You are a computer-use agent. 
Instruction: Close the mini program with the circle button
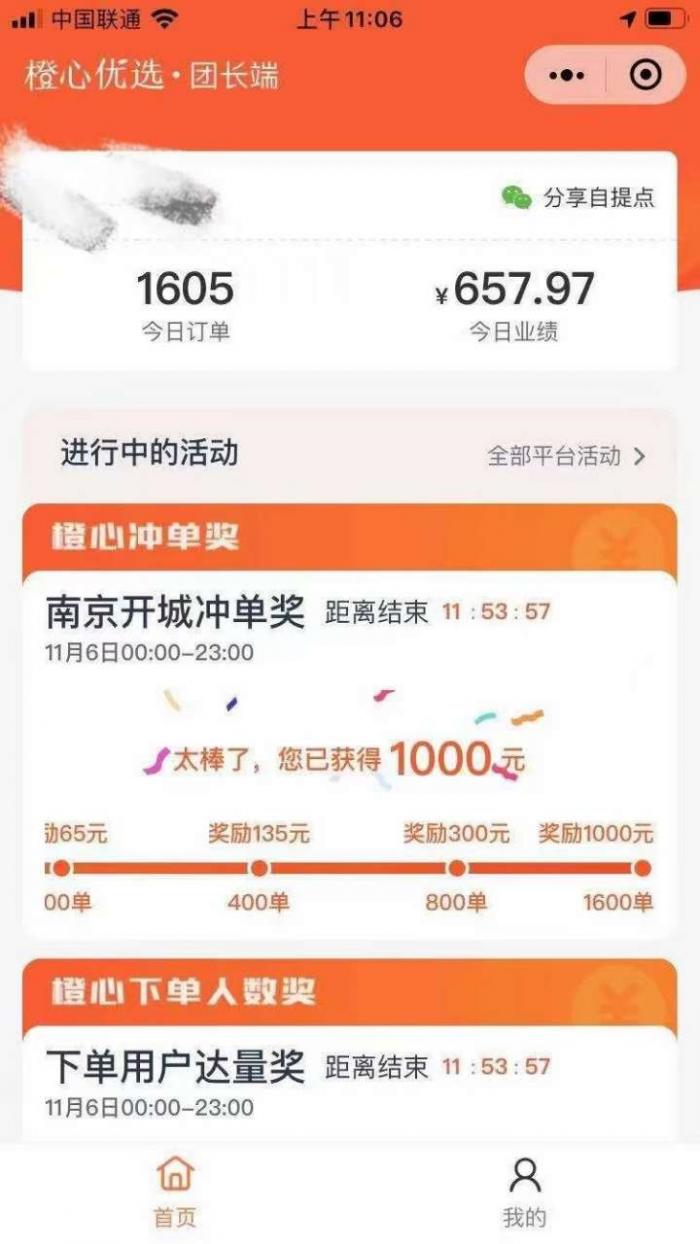pos(645,75)
